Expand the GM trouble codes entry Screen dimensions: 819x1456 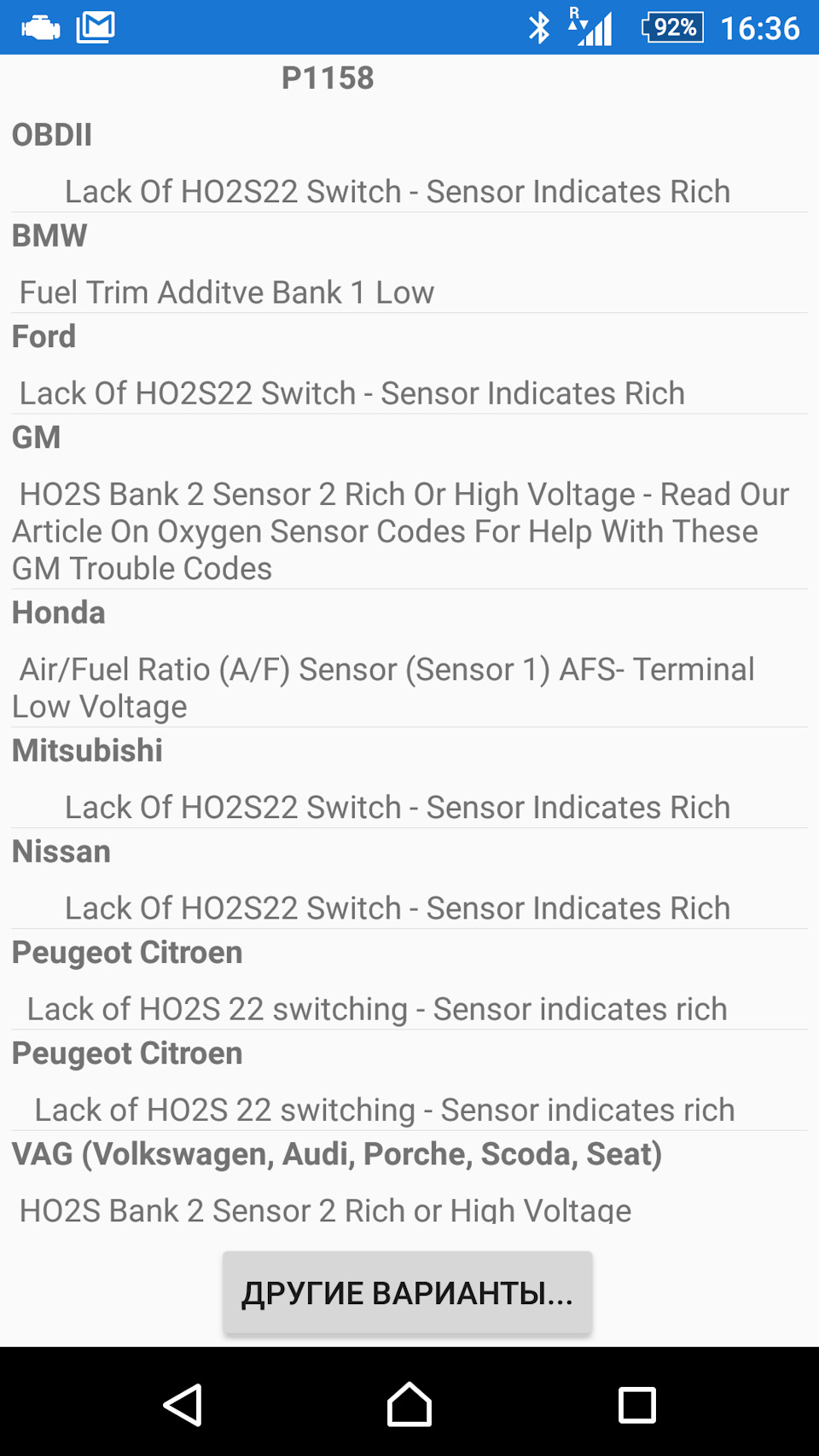[399, 531]
